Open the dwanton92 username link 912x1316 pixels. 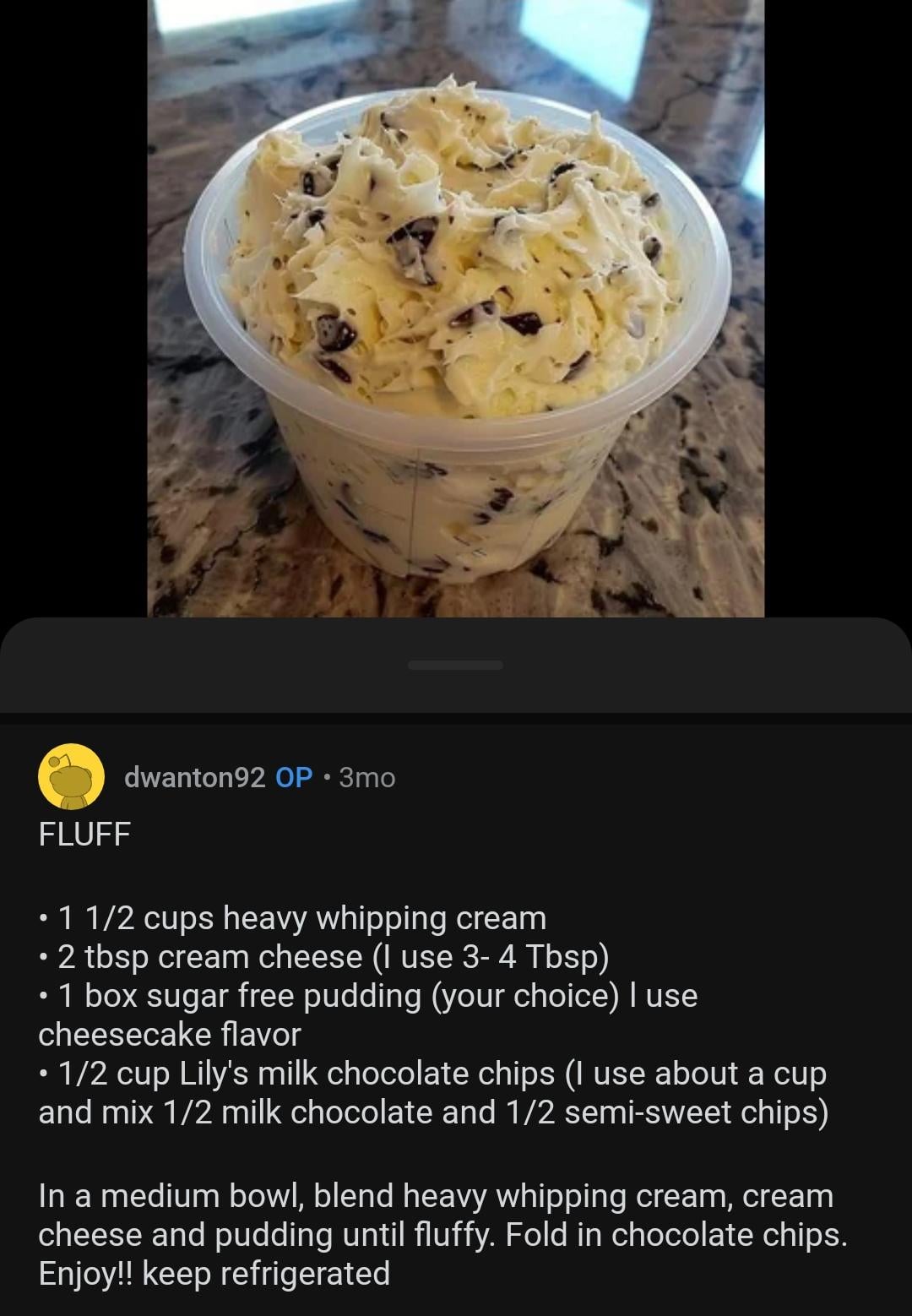(x=194, y=777)
